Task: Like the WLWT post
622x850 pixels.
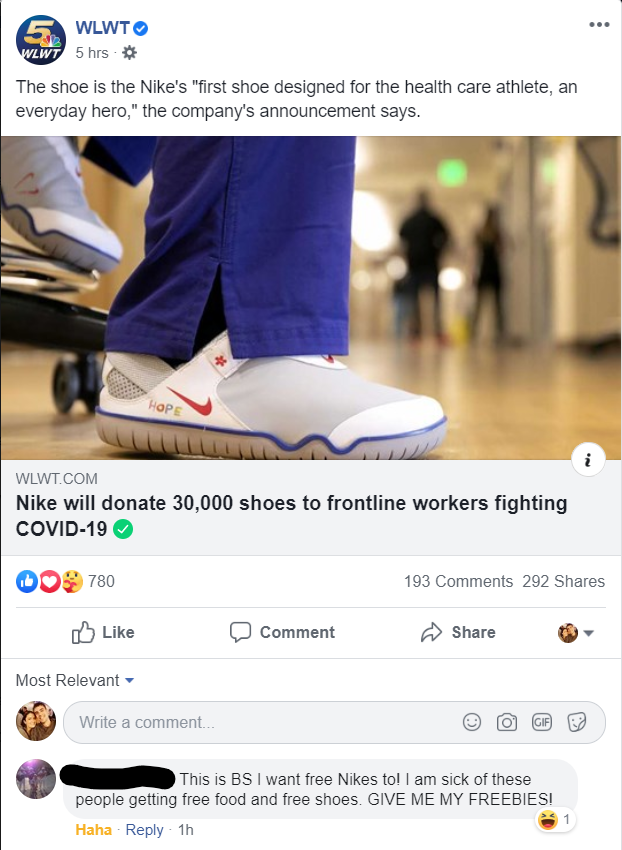Action: 103,632
